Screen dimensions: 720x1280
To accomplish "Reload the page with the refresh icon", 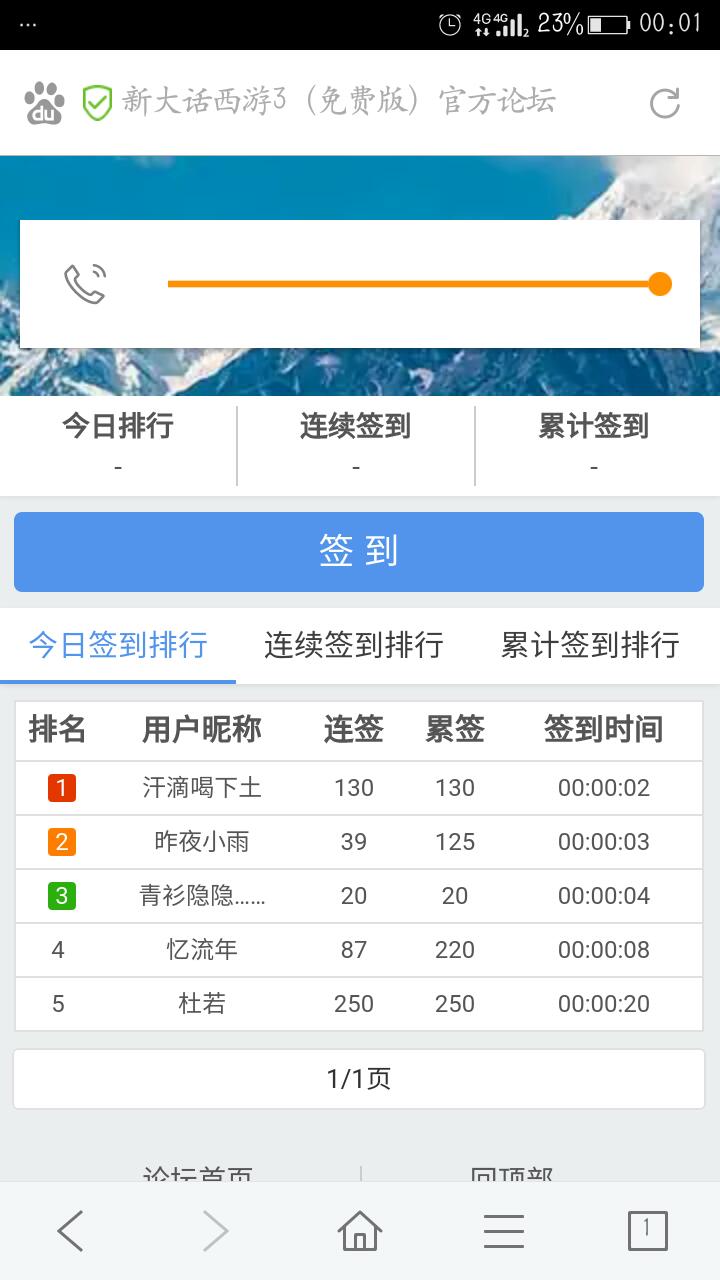I will pos(665,103).
